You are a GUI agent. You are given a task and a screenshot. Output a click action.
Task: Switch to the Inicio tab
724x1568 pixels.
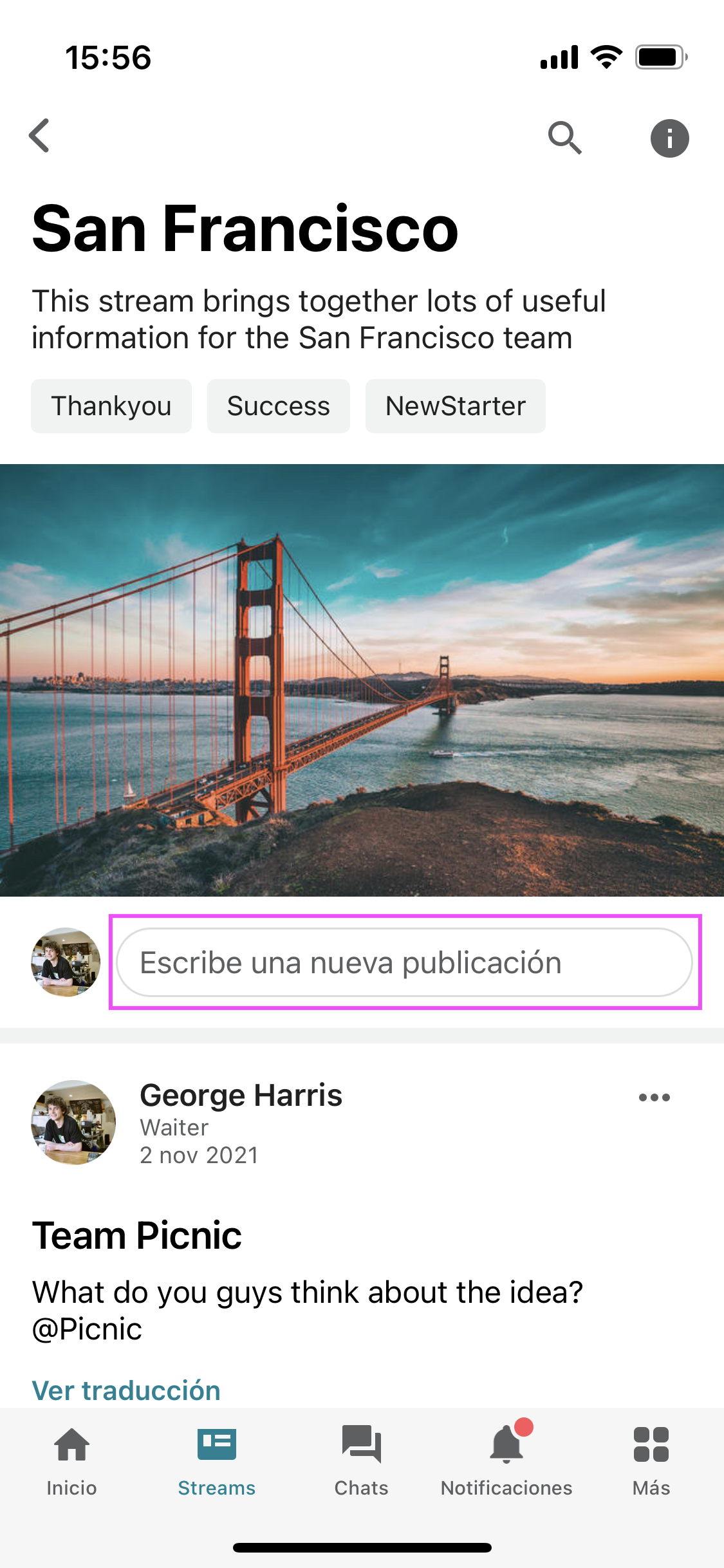71,1460
